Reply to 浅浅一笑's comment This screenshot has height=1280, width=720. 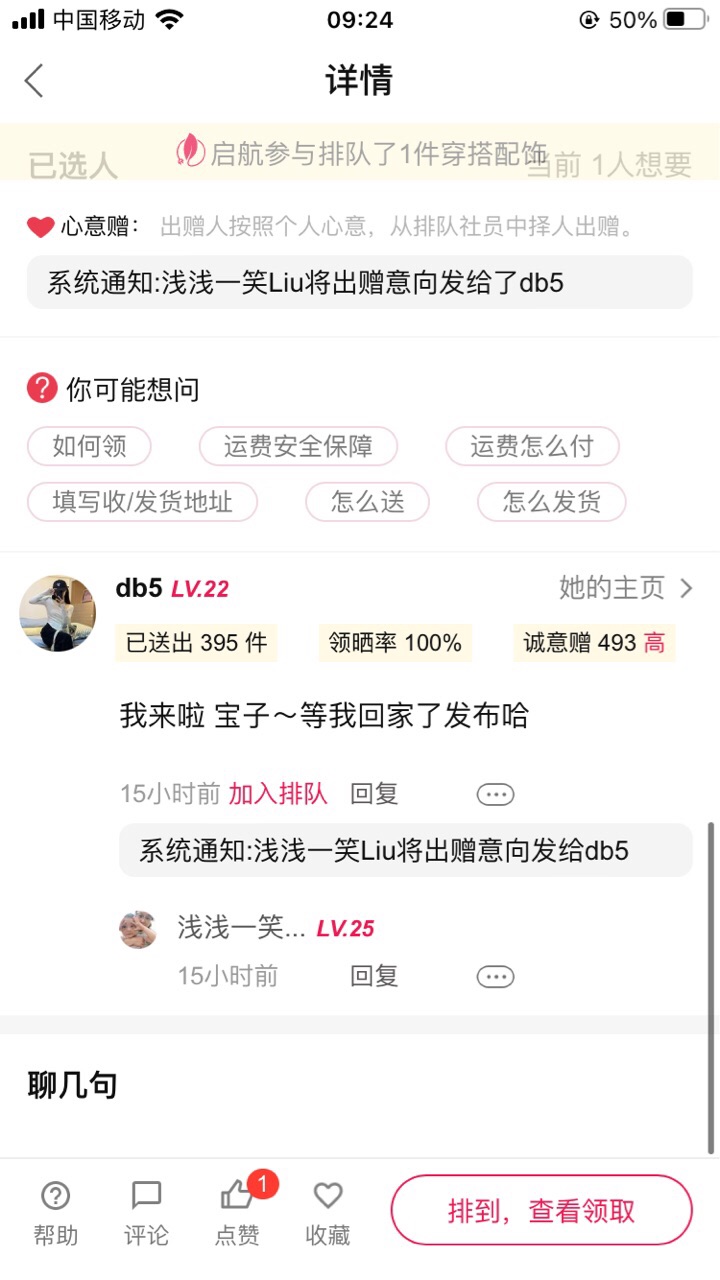374,976
